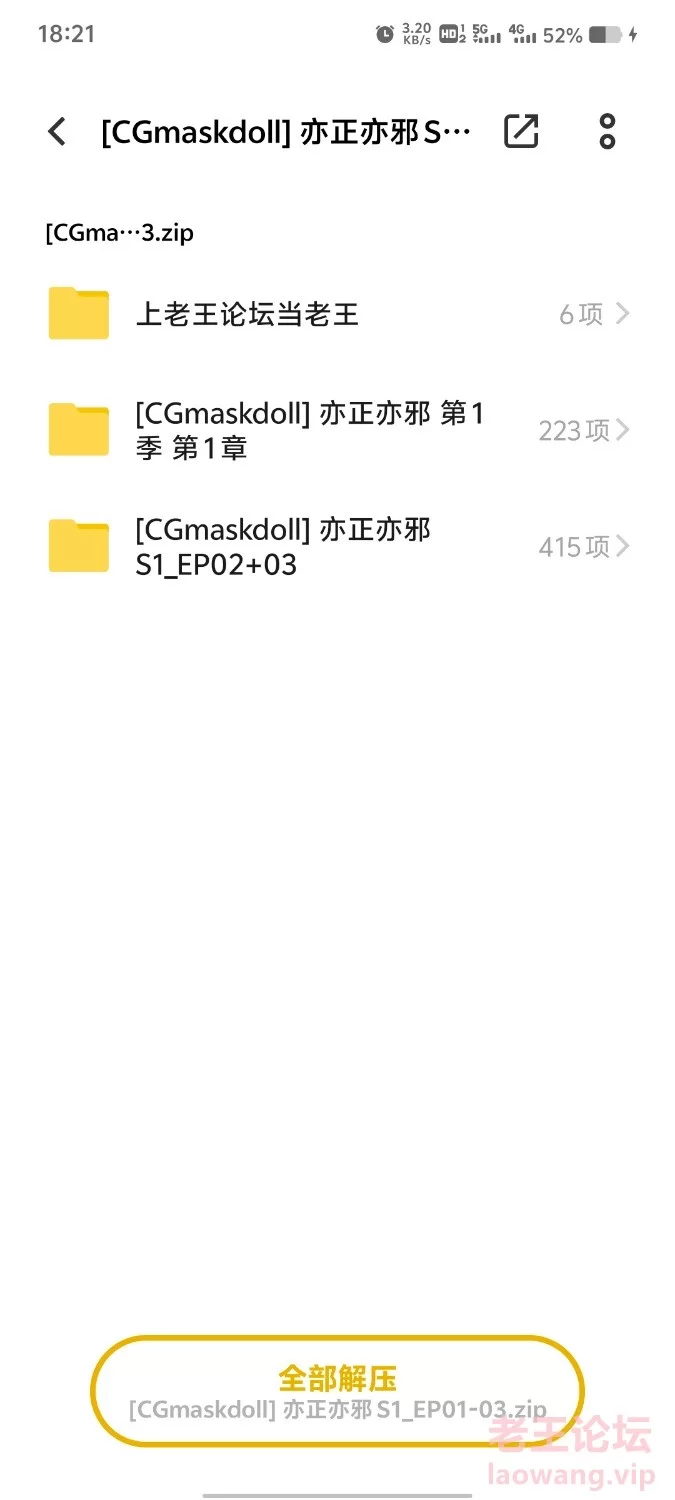Open the 上老王论坛当老王 folder
The height and width of the screenshot is (1500, 675).
[338, 314]
